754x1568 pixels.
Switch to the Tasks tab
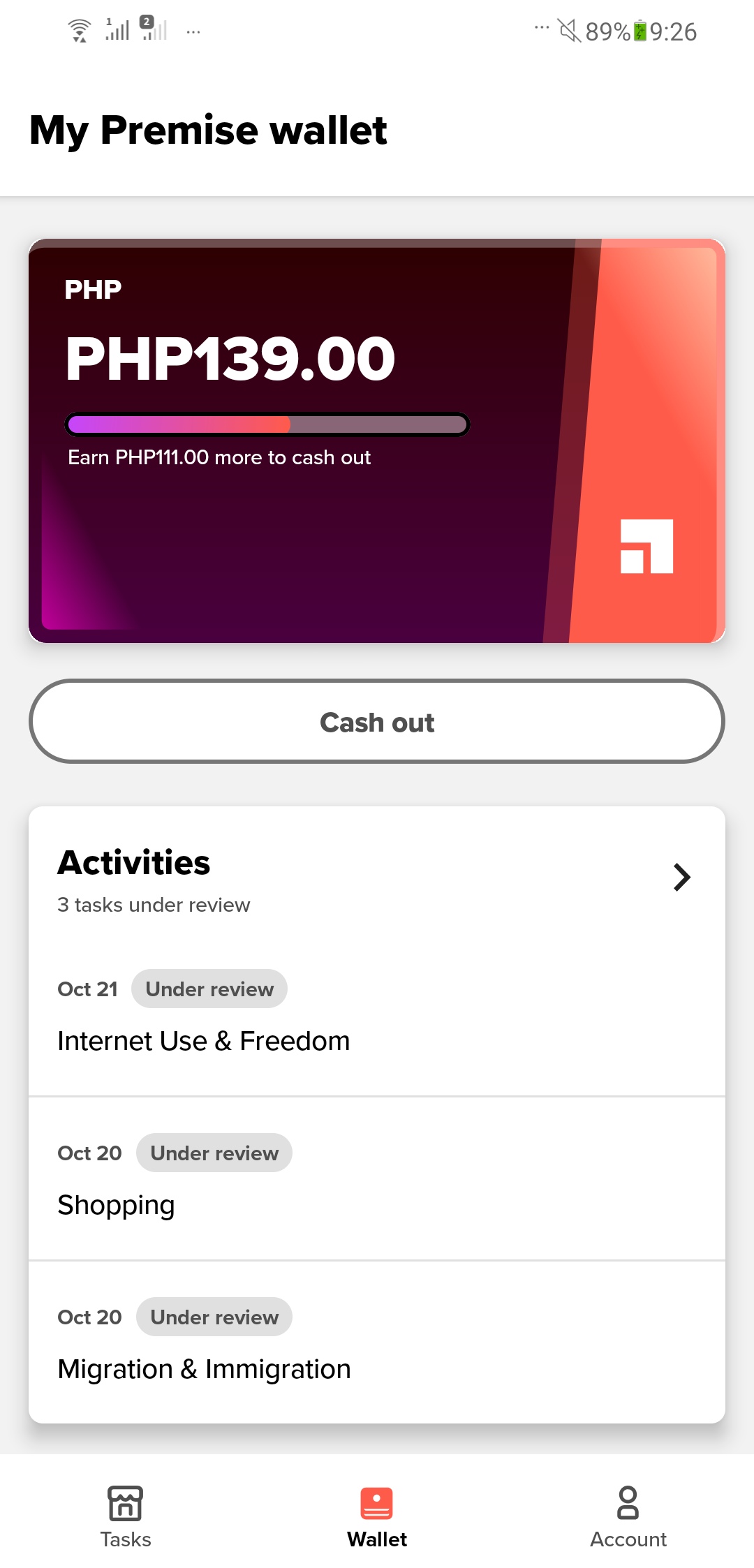[126, 1516]
